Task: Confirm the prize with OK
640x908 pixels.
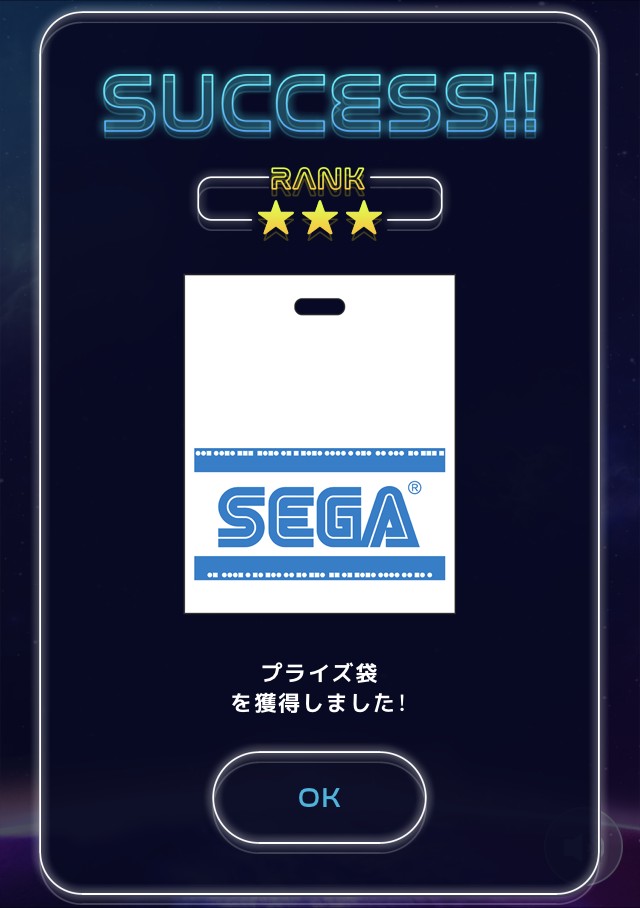Action: pos(319,797)
